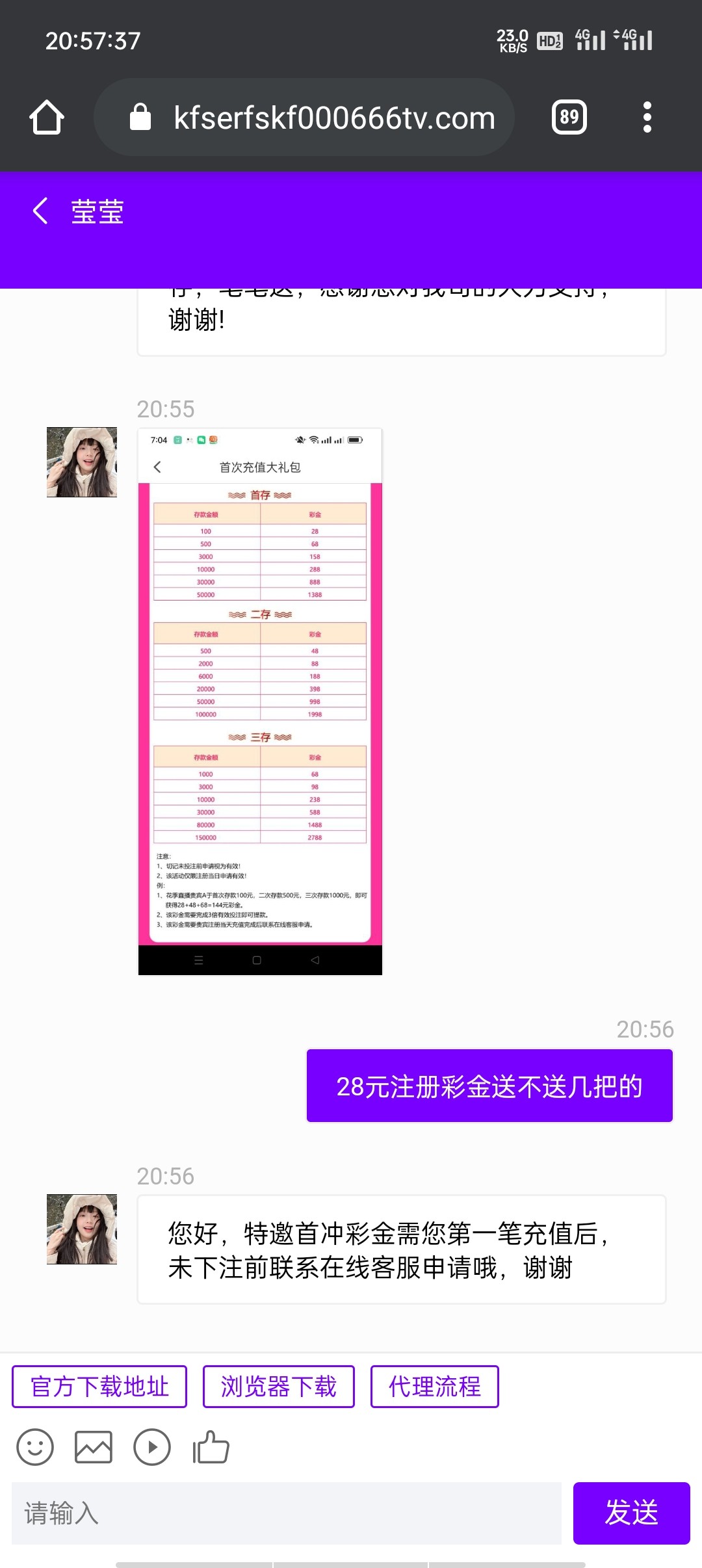Open the browser tab switcher showing 89
The height and width of the screenshot is (1568, 702).
[569, 118]
